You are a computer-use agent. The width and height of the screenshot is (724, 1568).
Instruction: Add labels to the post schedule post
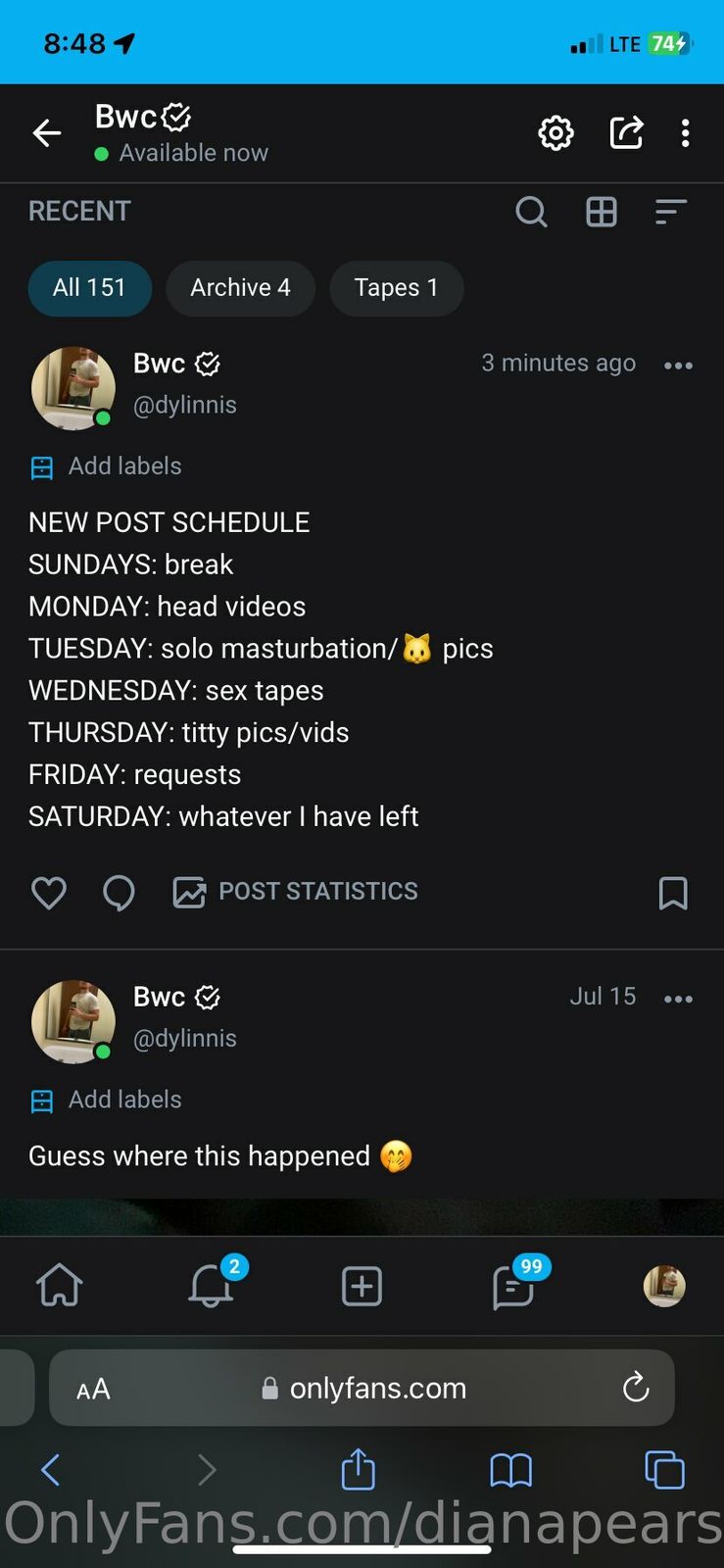click(106, 466)
